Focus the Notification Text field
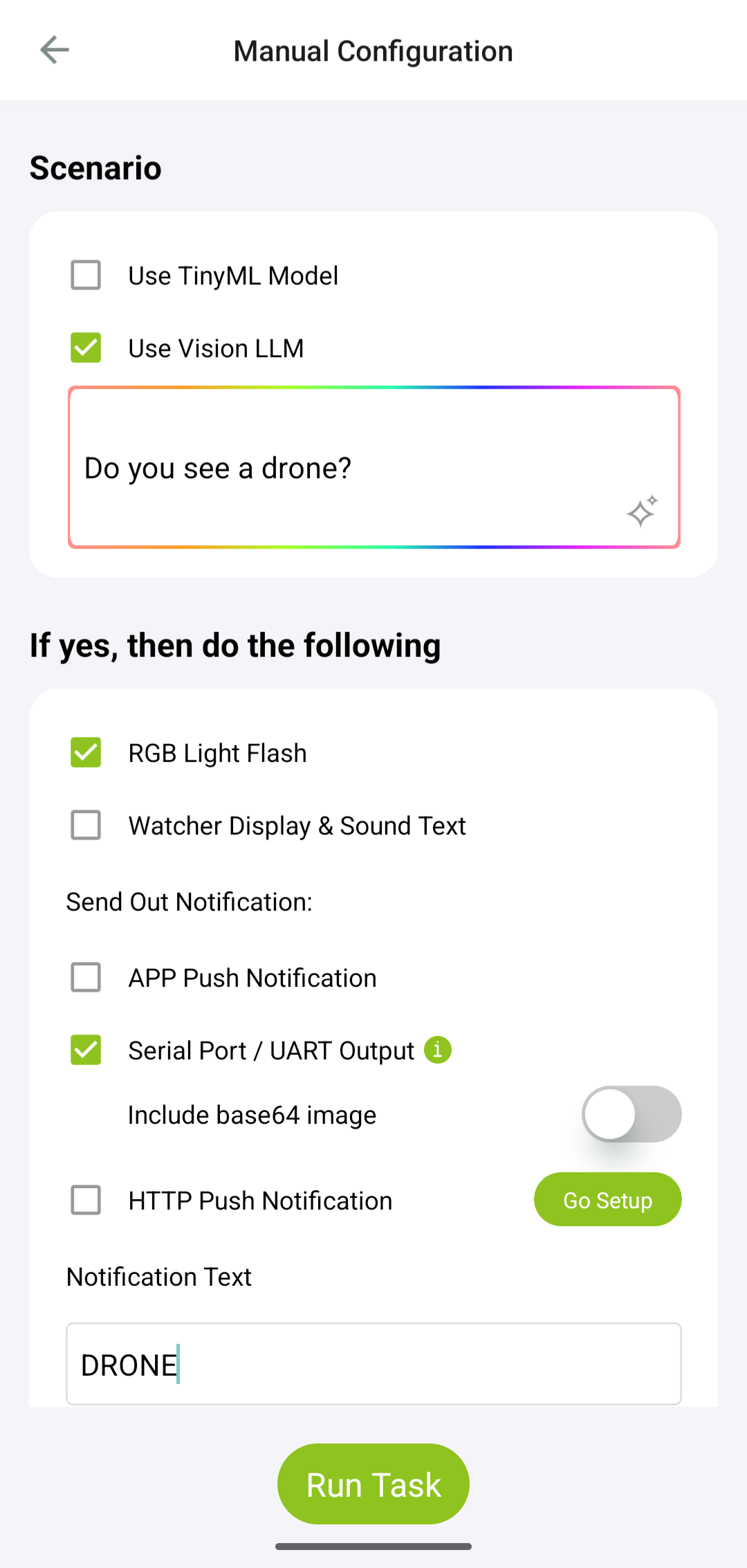This screenshot has height=1568, width=747. point(373,1365)
